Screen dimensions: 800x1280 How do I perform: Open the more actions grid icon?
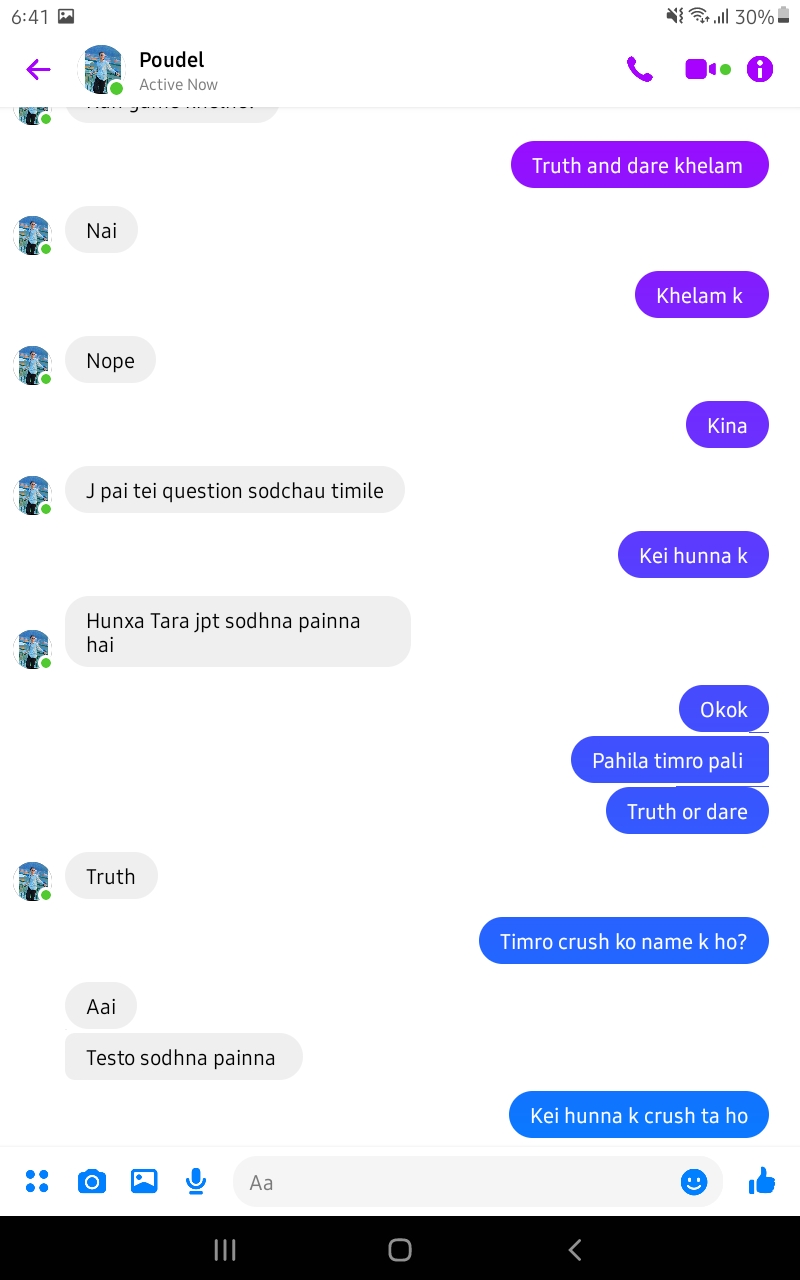[x=37, y=1181]
